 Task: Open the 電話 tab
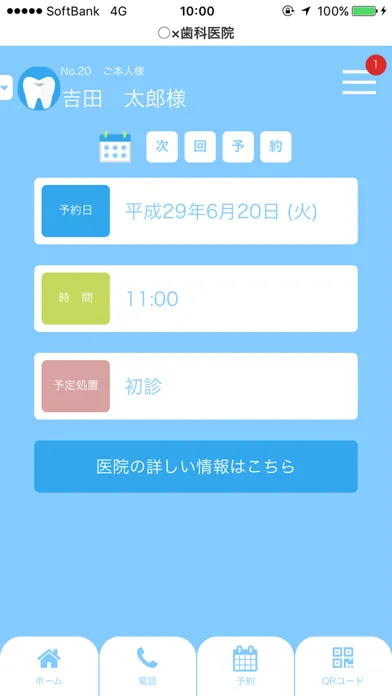tap(147, 666)
